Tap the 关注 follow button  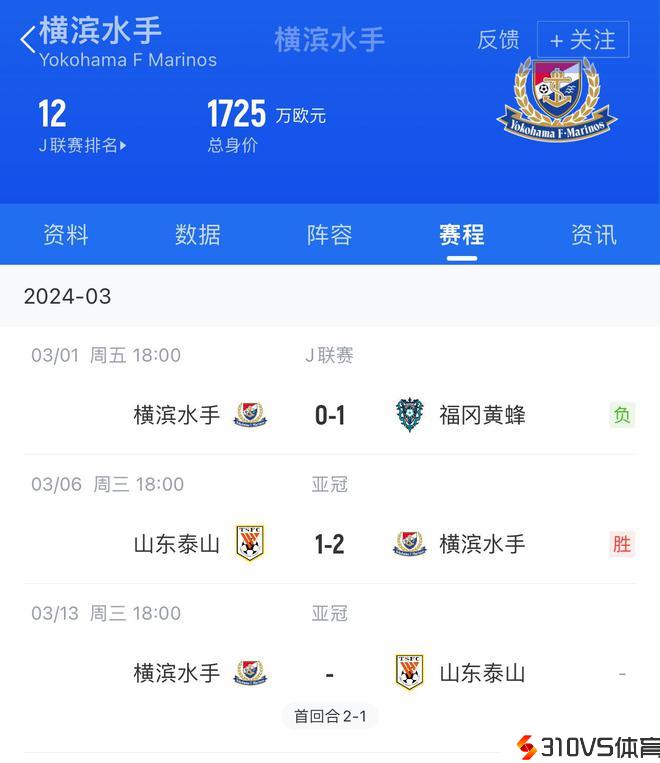(x=582, y=40)
